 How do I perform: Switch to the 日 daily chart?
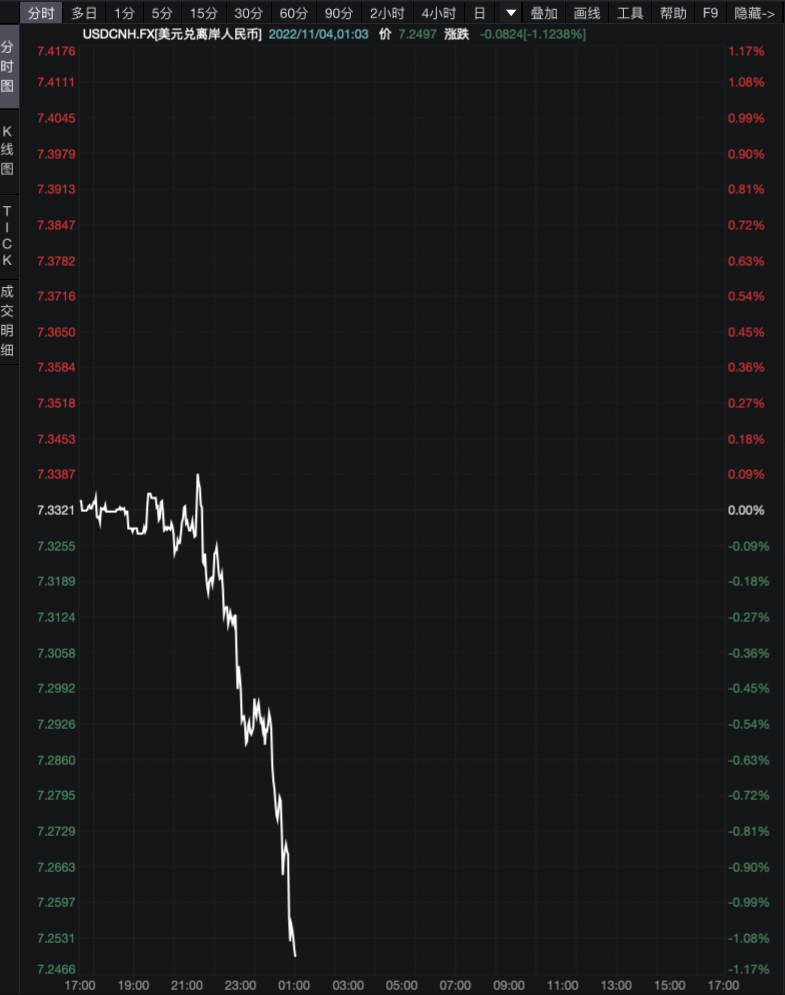coord(480,13)
